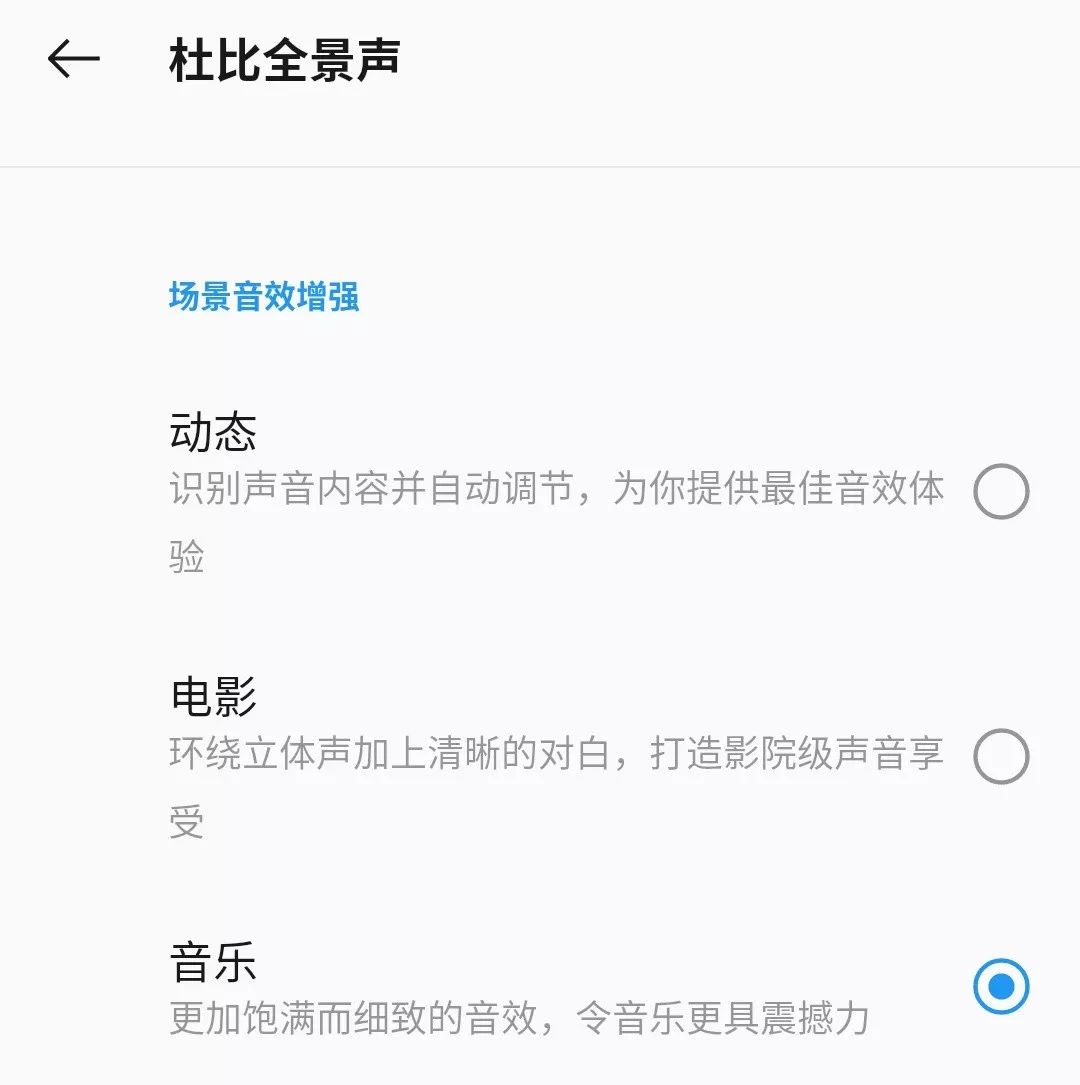The height and width of the screenshot is (1085, 1080).
Task: Click the empty circle beside 动态
Action: coord(1000,491)
